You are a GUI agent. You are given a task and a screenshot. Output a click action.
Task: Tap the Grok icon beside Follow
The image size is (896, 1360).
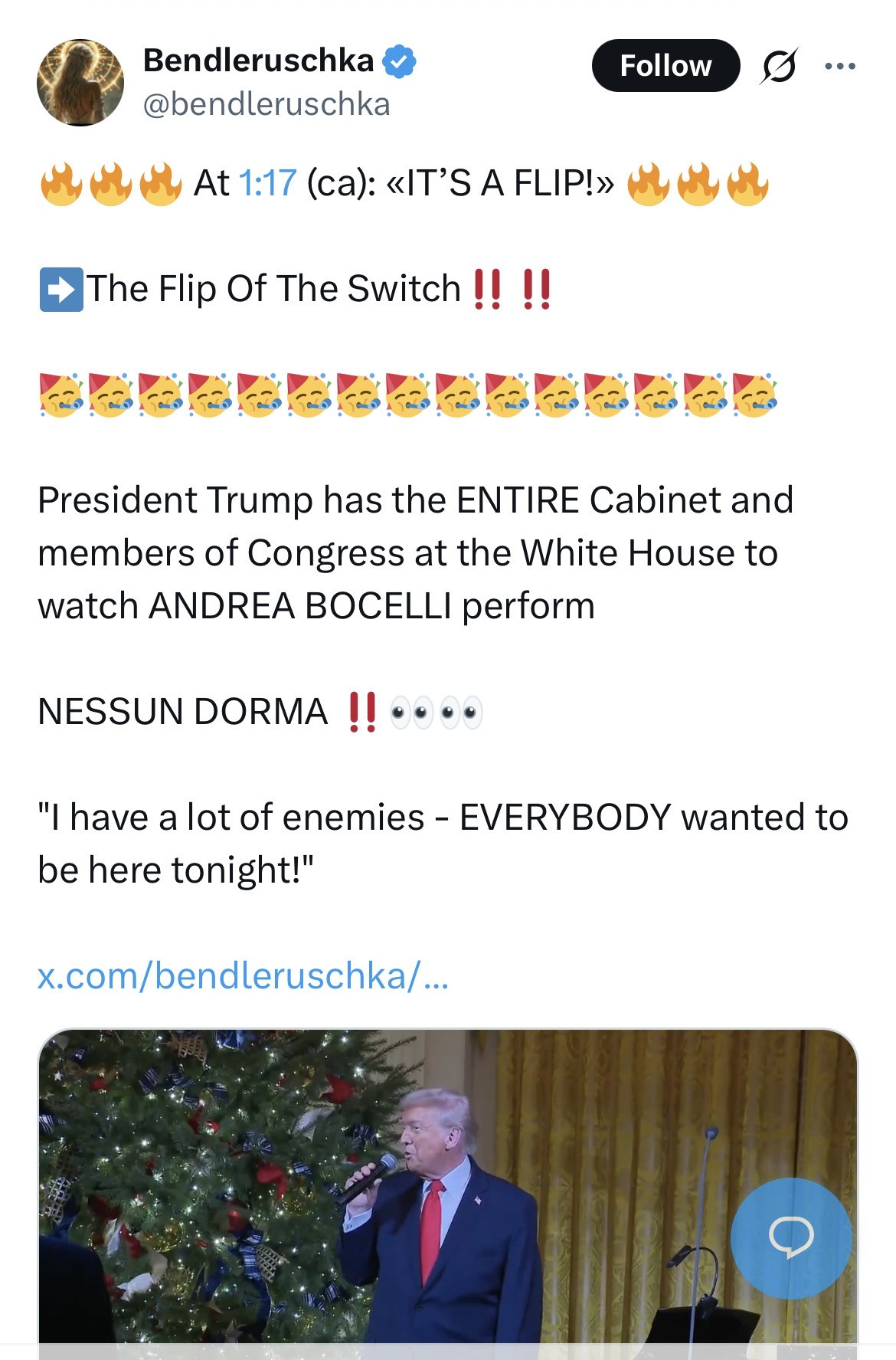(779, 66)
